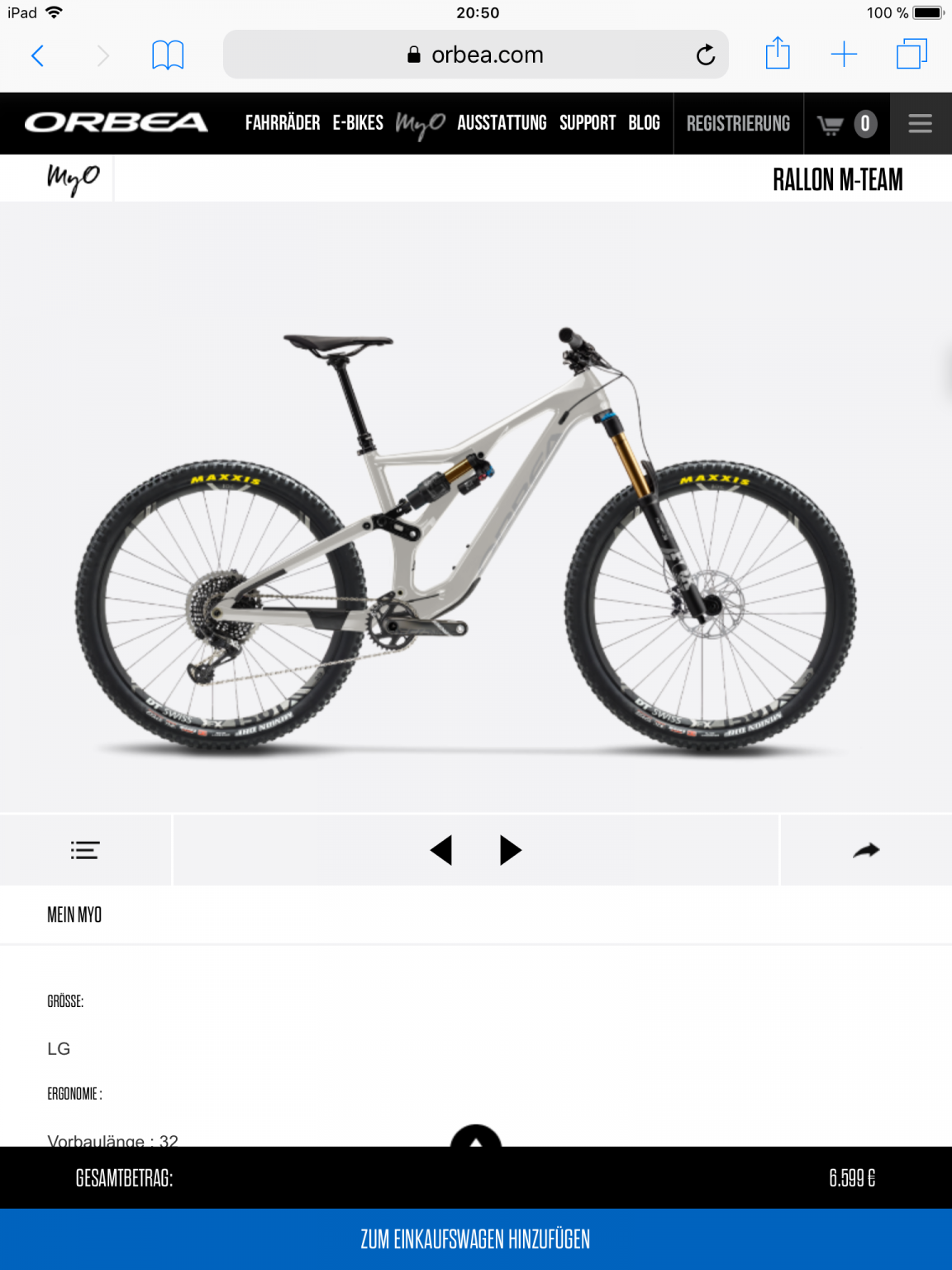952x1270 pixels.
Task: Open the Fahrräder menu
Action: [x=283, y=123]
